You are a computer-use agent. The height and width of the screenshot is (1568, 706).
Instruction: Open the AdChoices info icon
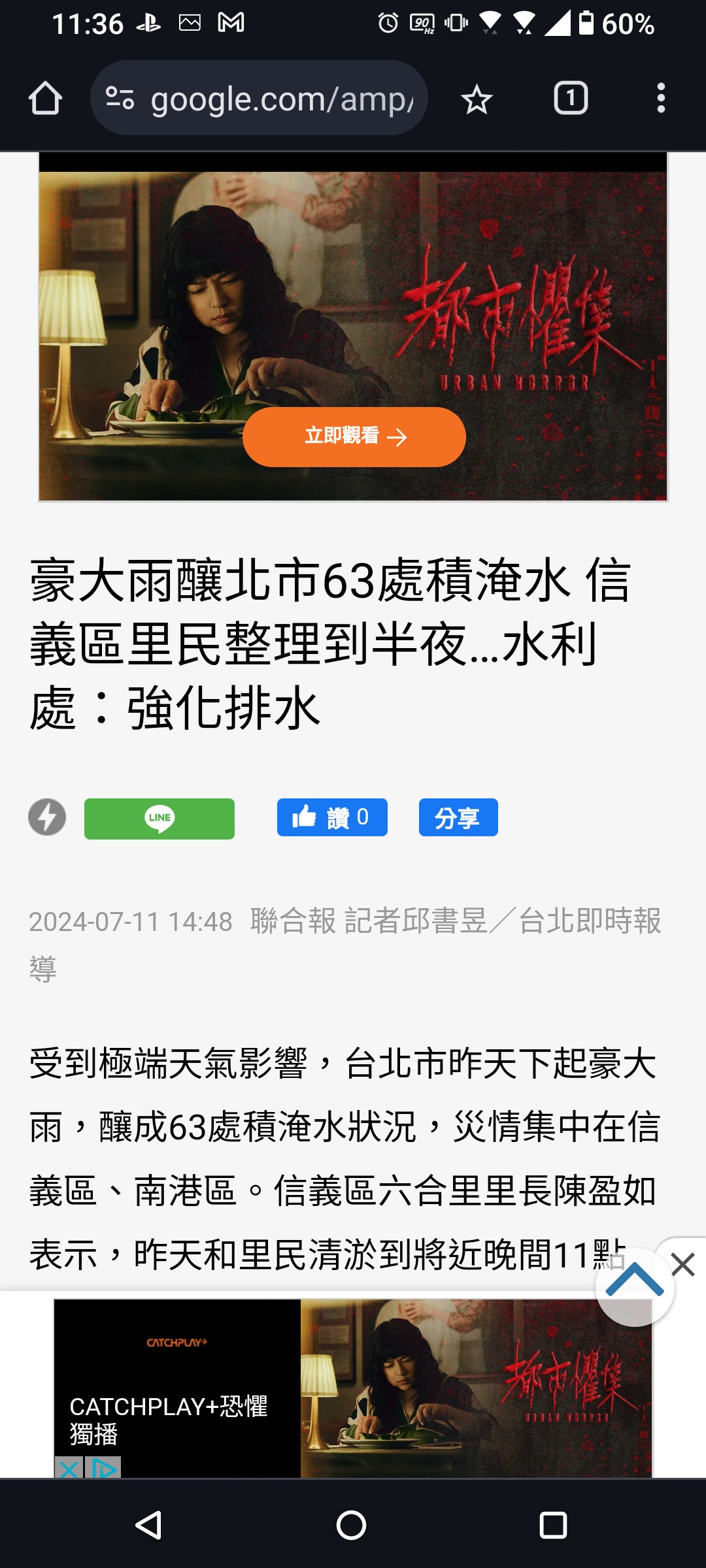[103, 1469]
